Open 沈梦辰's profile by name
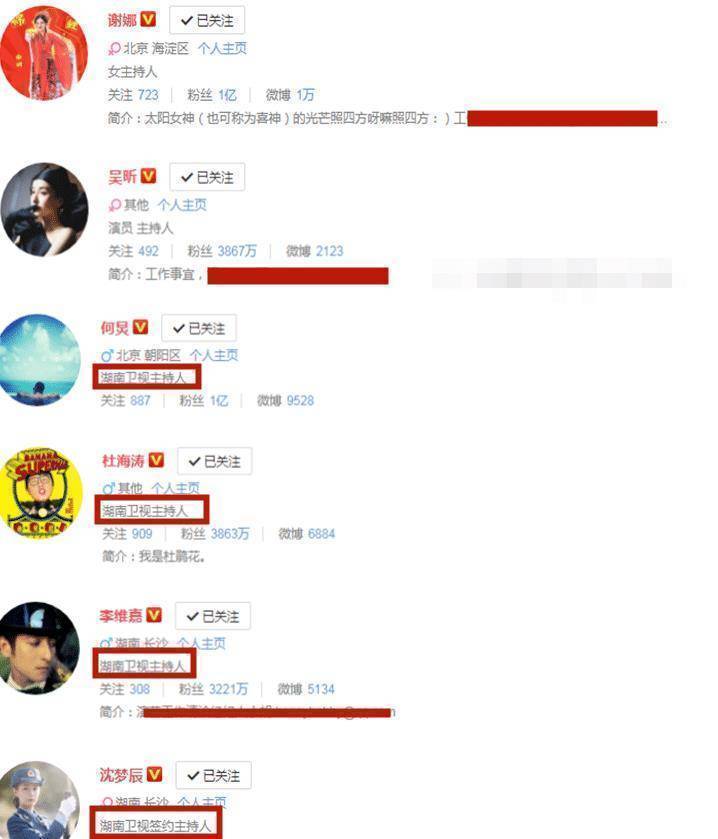This screenshot has height=839, width=718. pos(122,775)
